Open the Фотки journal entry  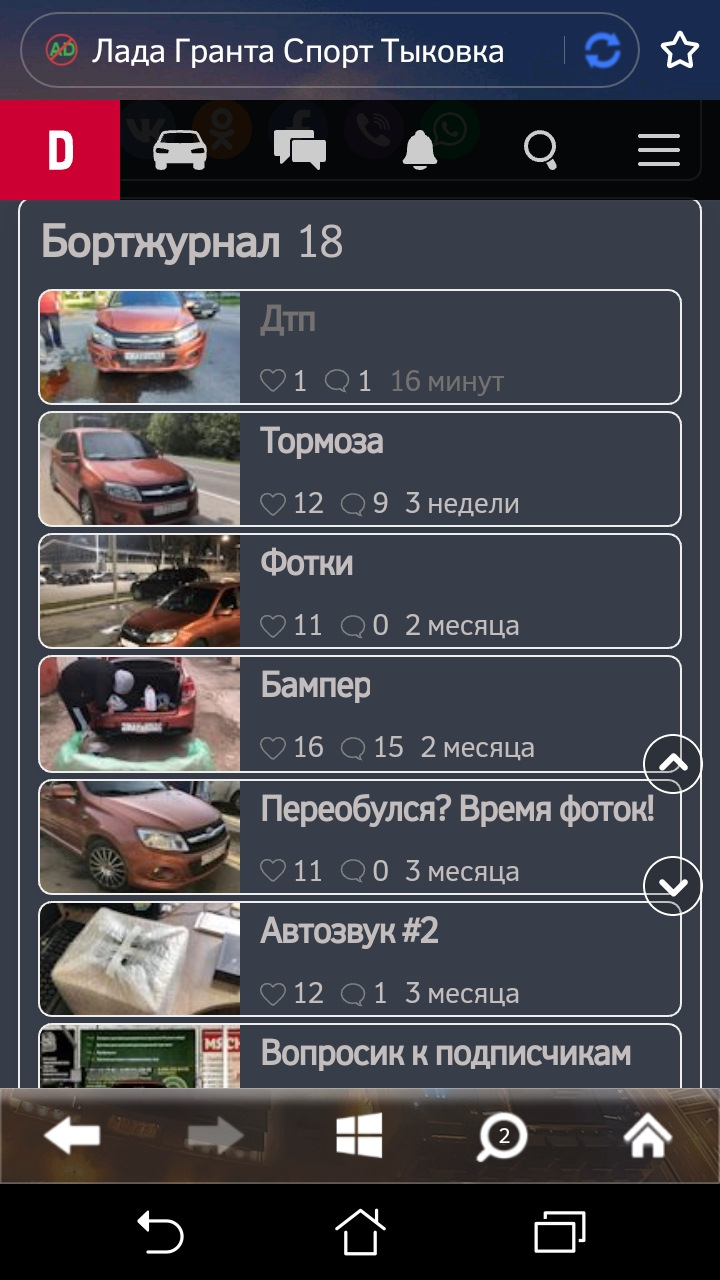point(360,591)
